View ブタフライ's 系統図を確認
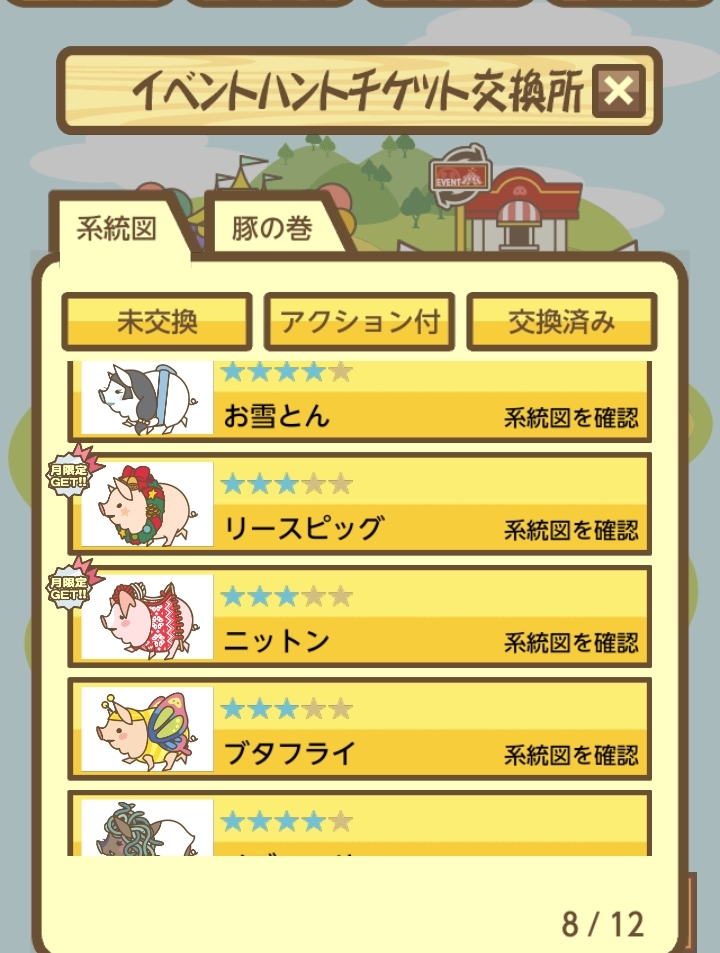 [570, 754]
